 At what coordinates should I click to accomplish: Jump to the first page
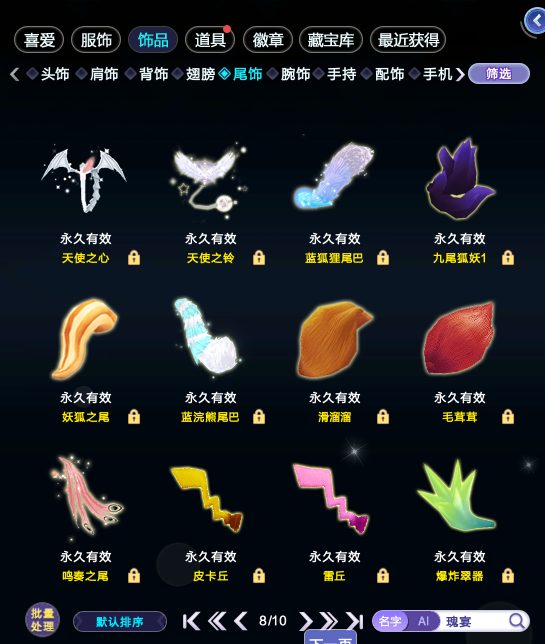[x=191, y=621]
